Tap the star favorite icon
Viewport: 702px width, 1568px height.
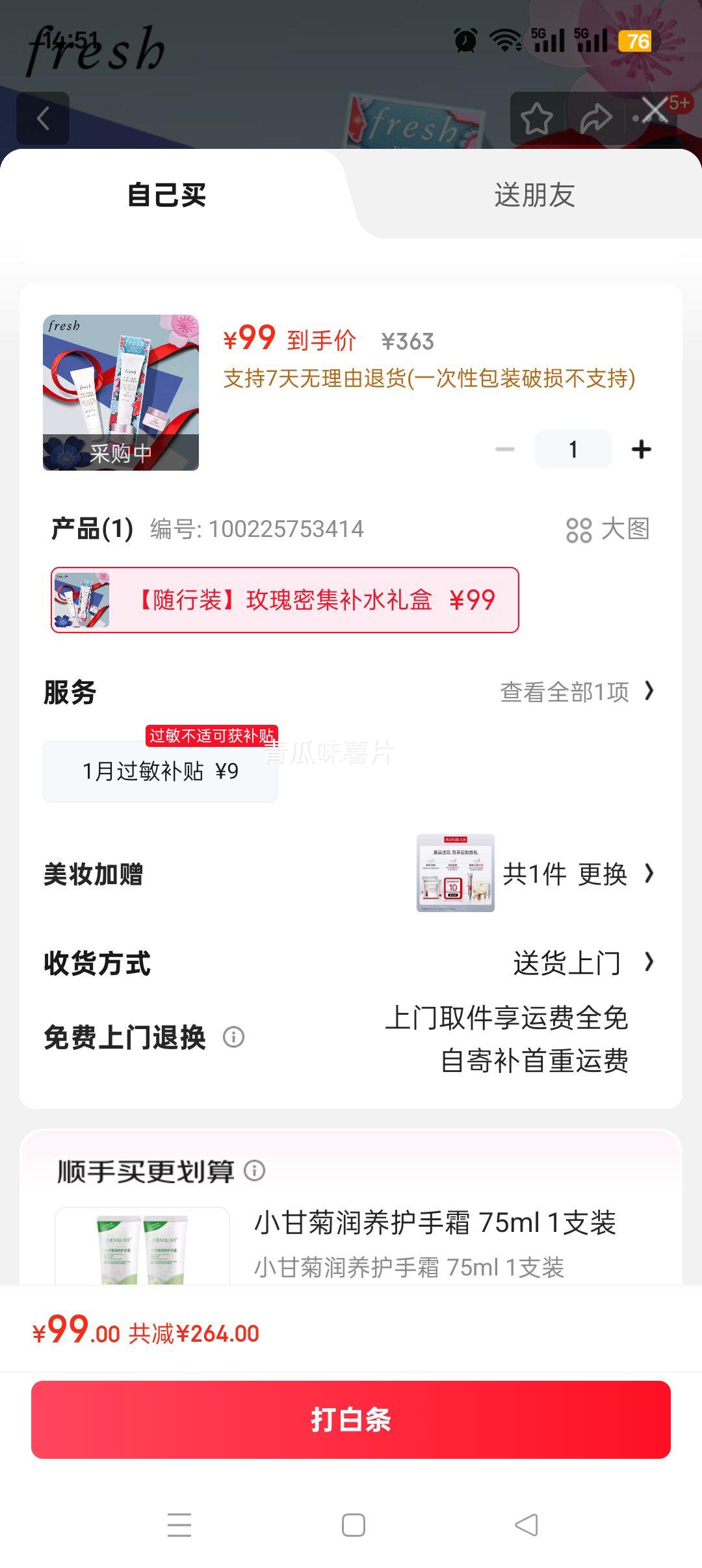point(535,117)
